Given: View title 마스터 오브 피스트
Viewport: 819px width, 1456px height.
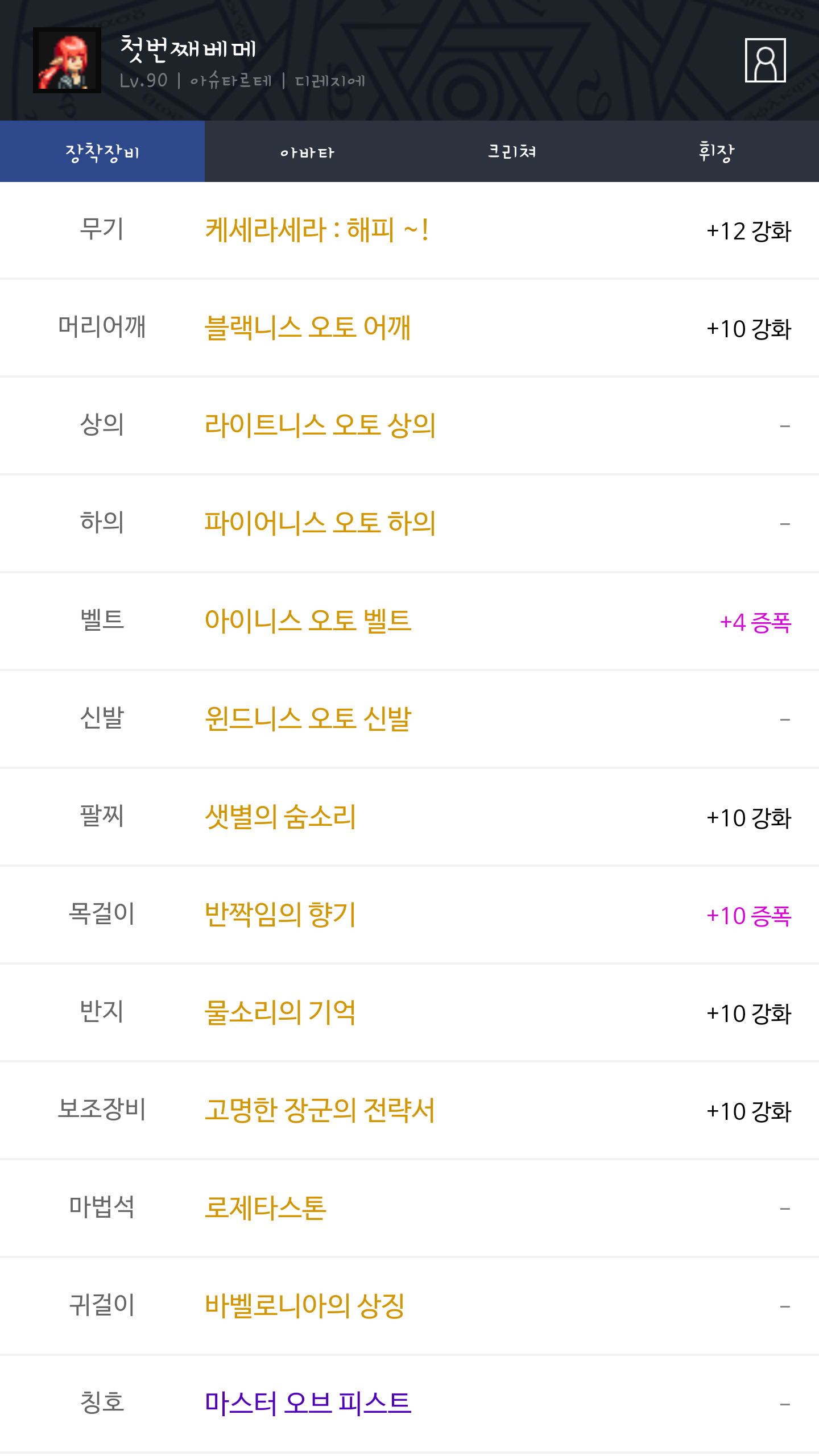Looking at the screenshot, I should tap(308, 1404).
